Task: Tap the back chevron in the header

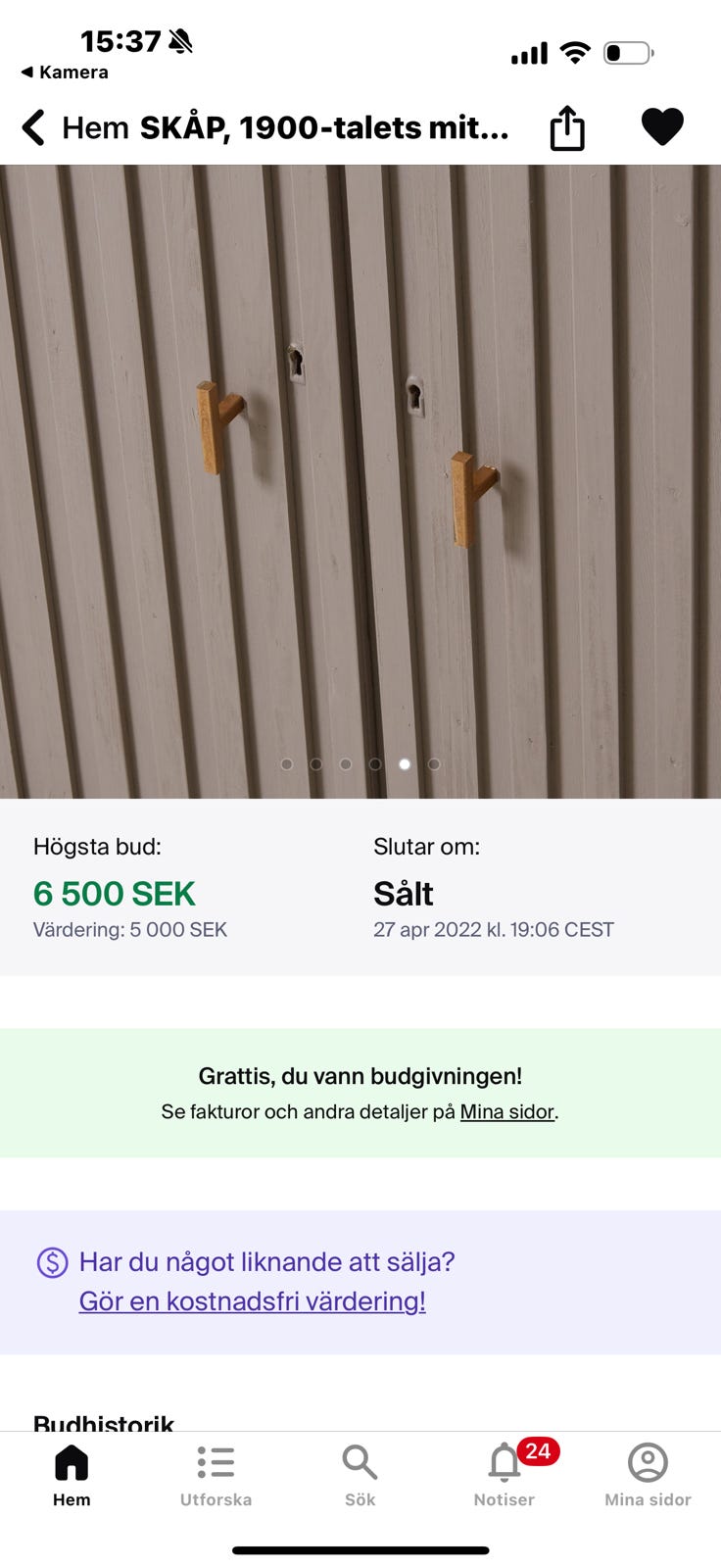Action: (32, 126)
